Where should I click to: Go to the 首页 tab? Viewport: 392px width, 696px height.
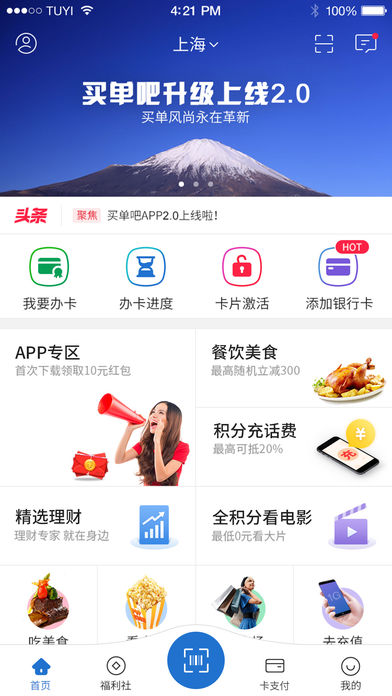pos(40,673)
